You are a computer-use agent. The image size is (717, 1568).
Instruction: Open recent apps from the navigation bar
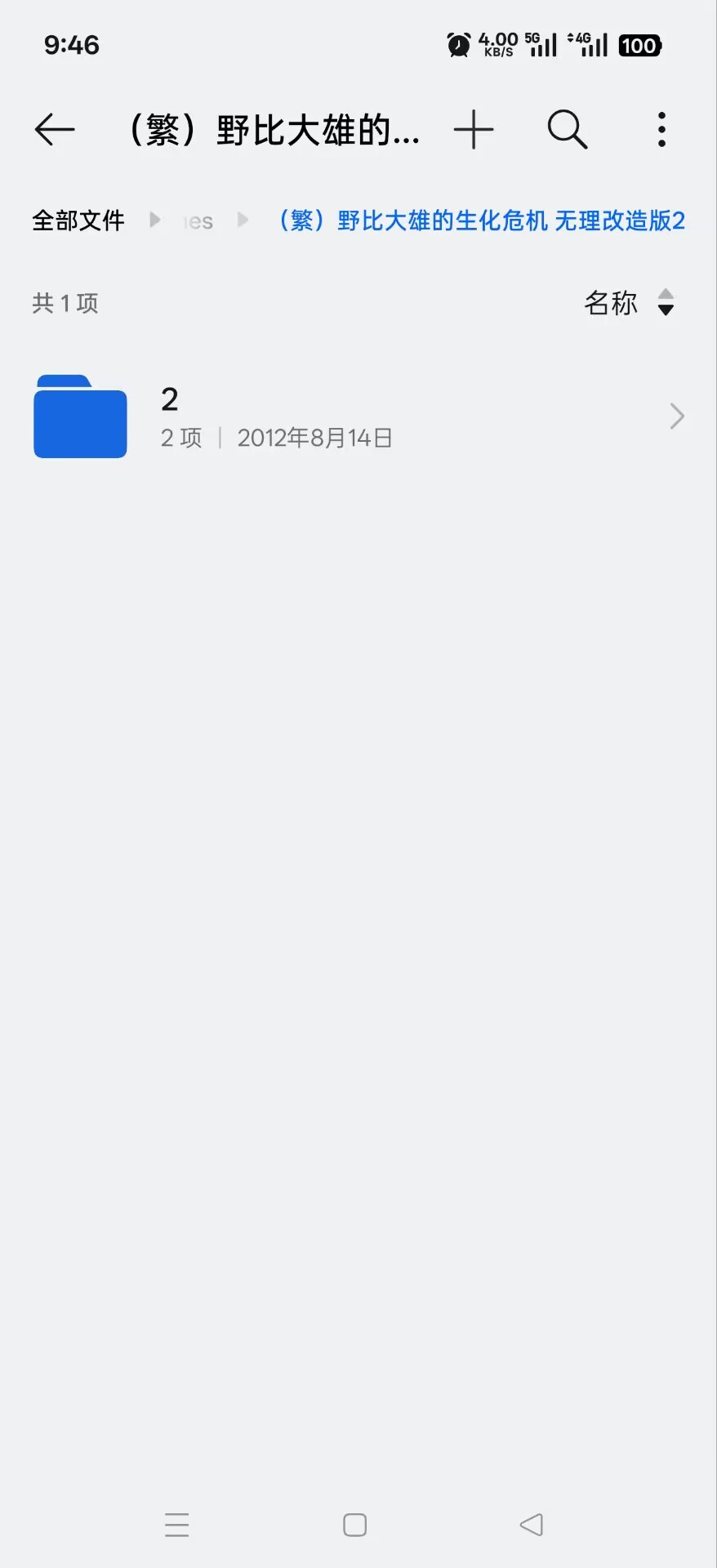(176, 1525)
